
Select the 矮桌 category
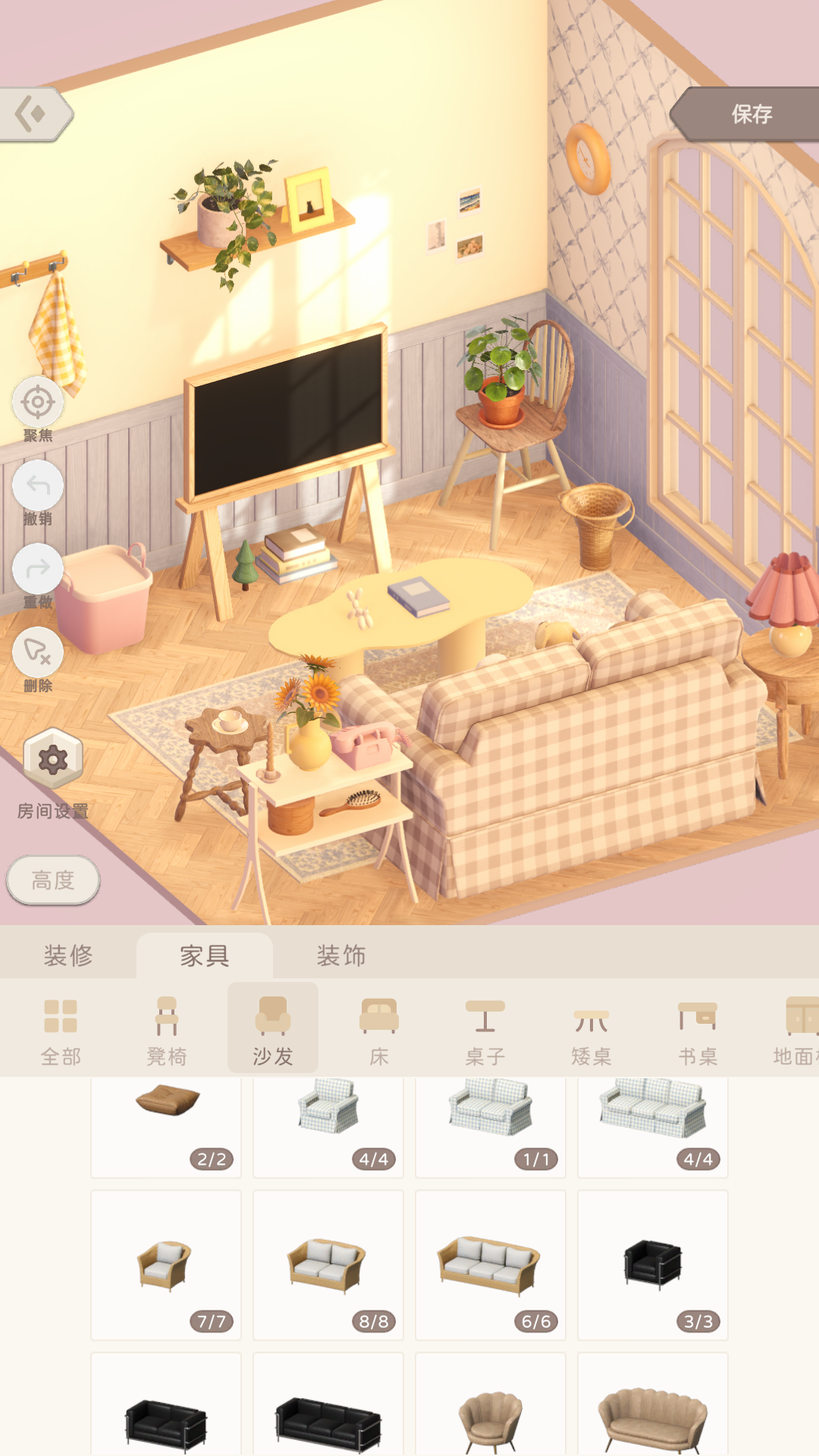coord(591,1029)
